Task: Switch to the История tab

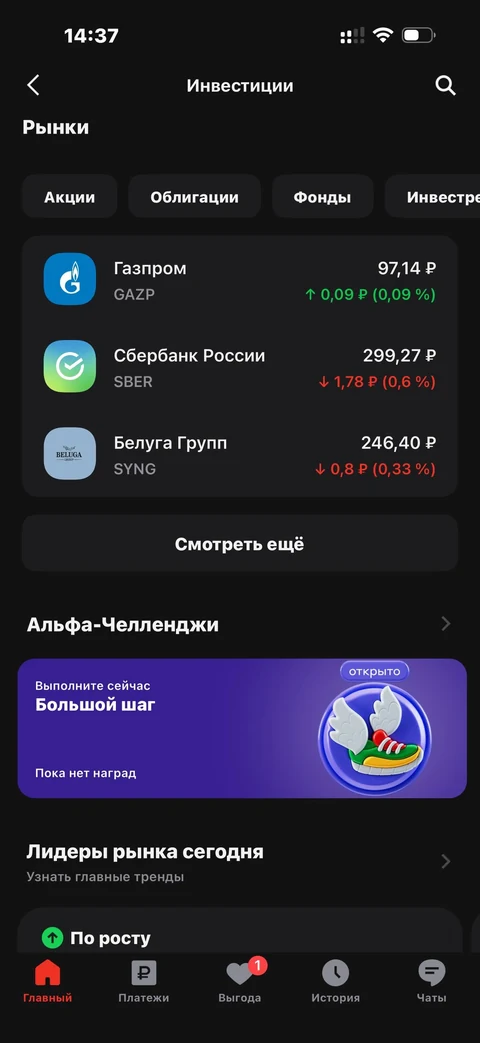Action: [x=336, y=982]
